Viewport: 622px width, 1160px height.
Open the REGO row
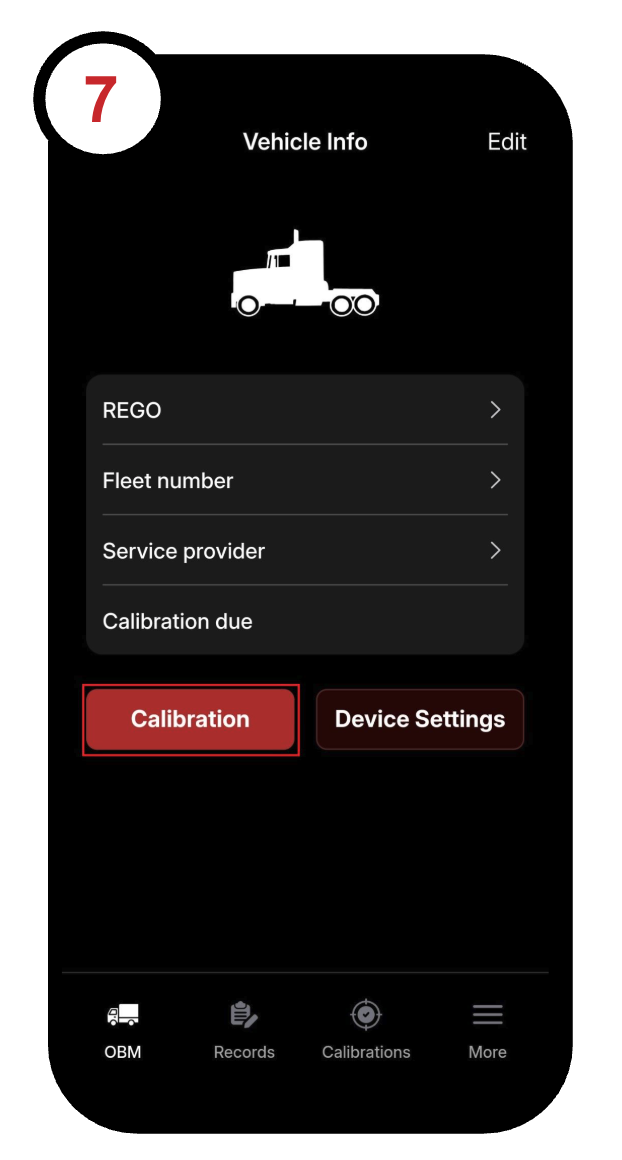pos(305,410)
